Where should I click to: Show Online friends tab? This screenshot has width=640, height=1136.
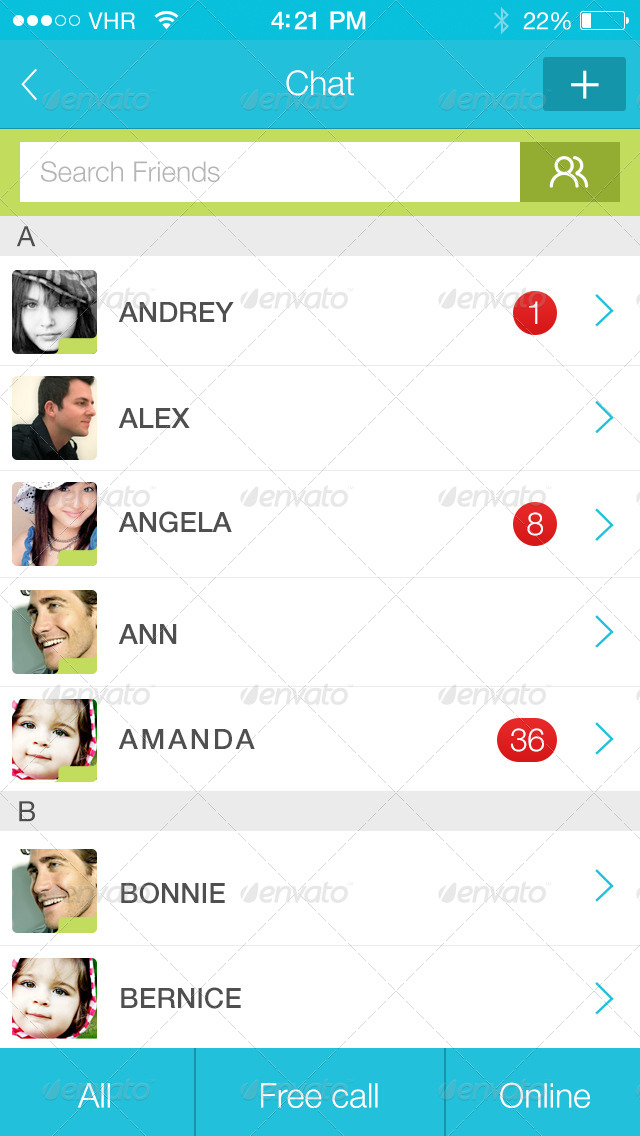click(544, 1096)
